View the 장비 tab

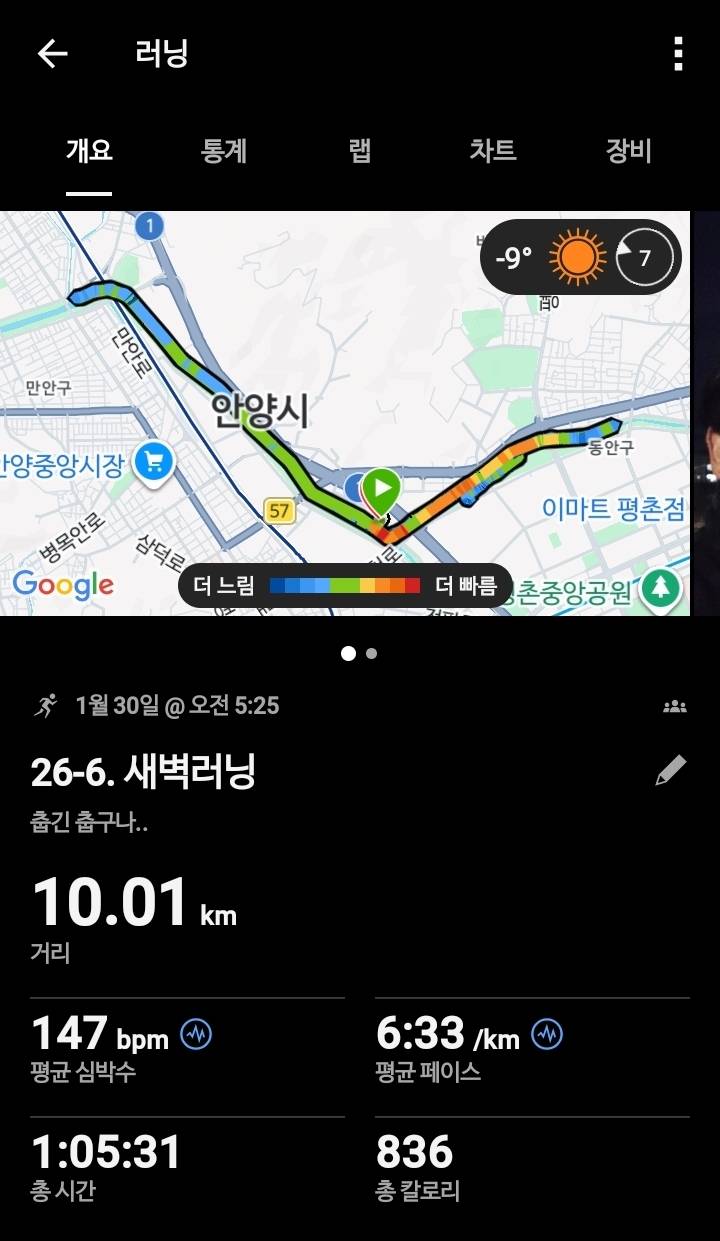(625, 151)
